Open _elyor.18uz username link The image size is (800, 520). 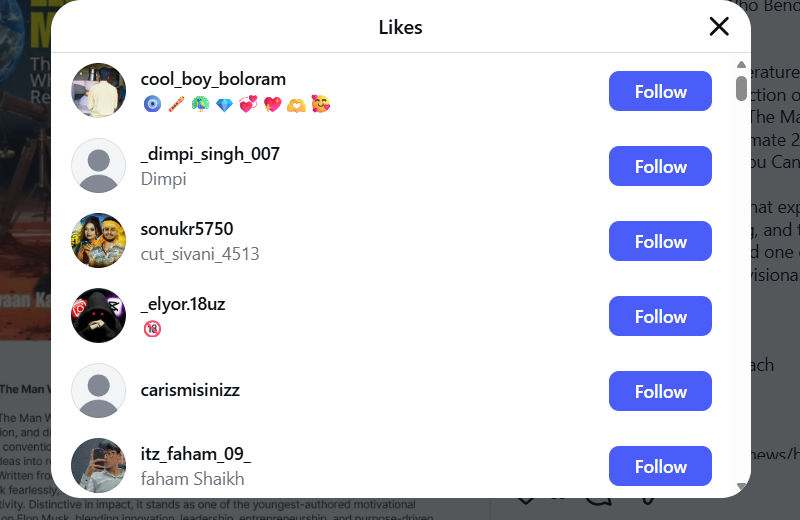click(x=183, y=304)
